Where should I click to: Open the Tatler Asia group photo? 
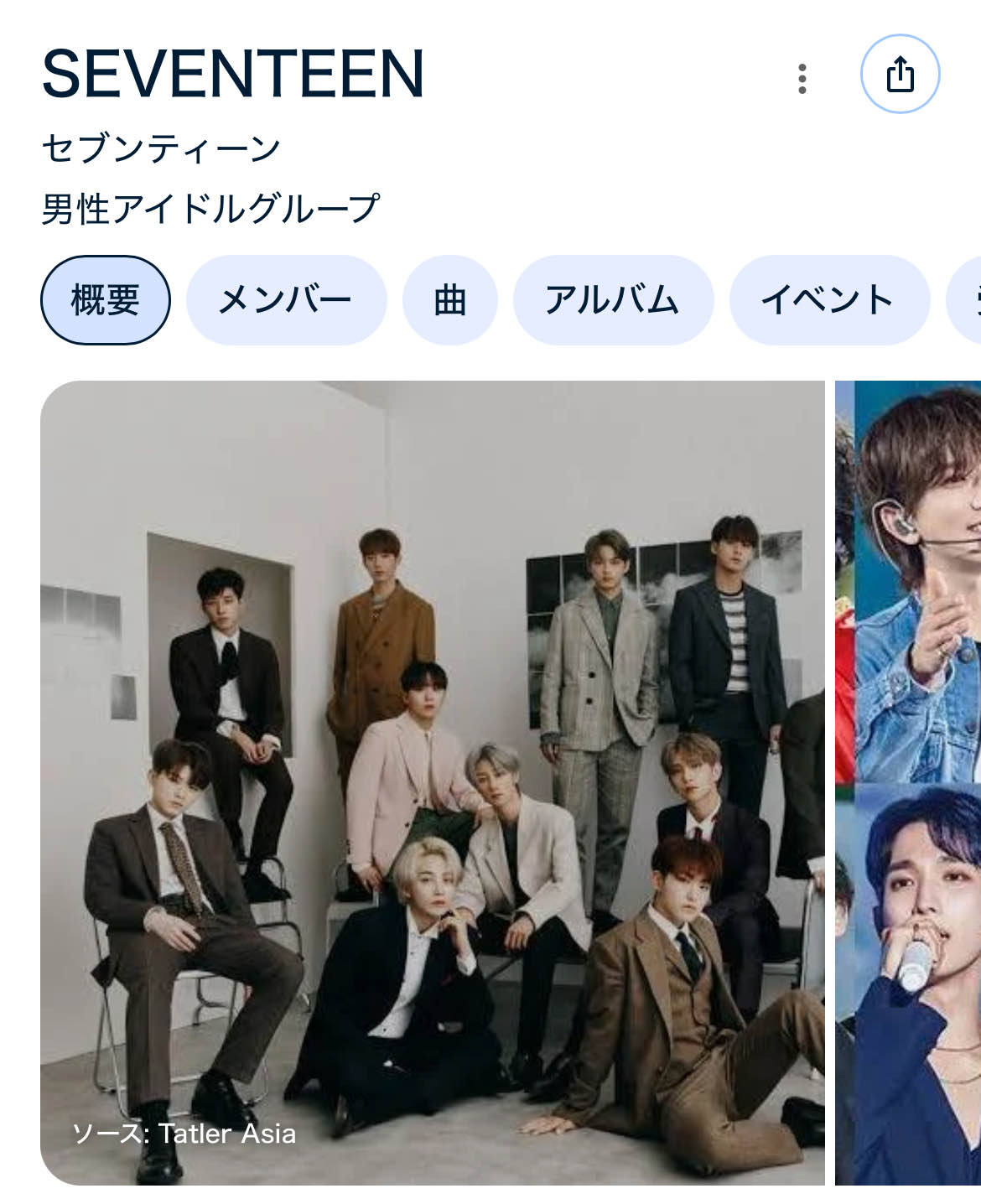(432, 781)
